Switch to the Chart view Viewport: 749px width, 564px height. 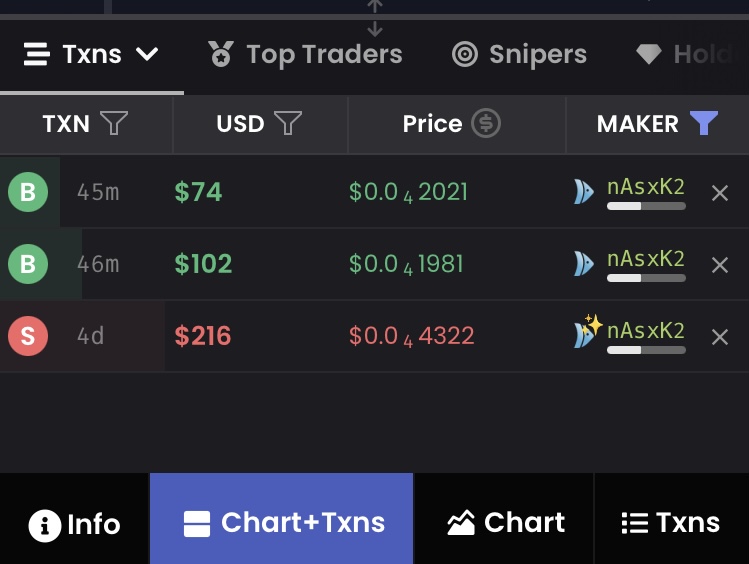(x=505, y=522)
